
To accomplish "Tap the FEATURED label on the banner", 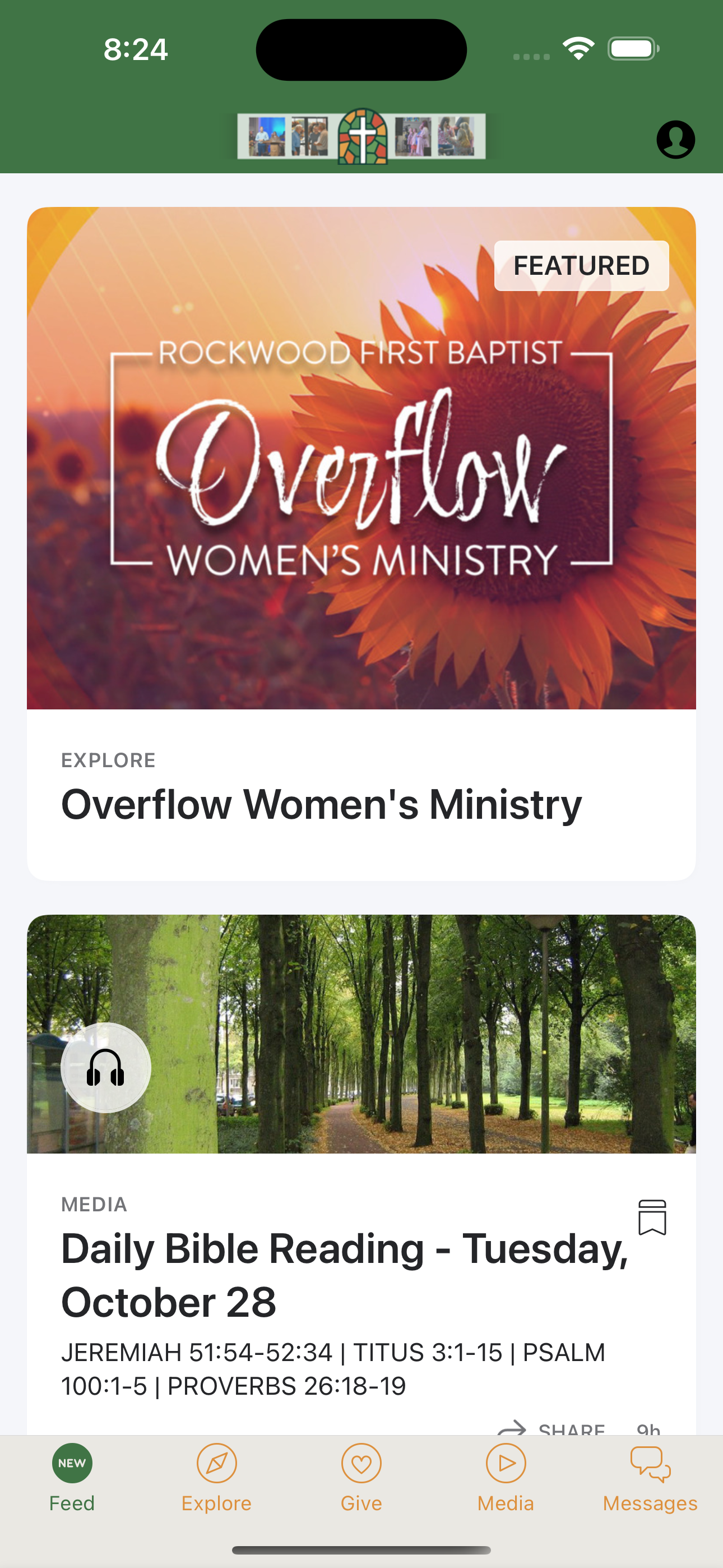I will click(581, 265).
